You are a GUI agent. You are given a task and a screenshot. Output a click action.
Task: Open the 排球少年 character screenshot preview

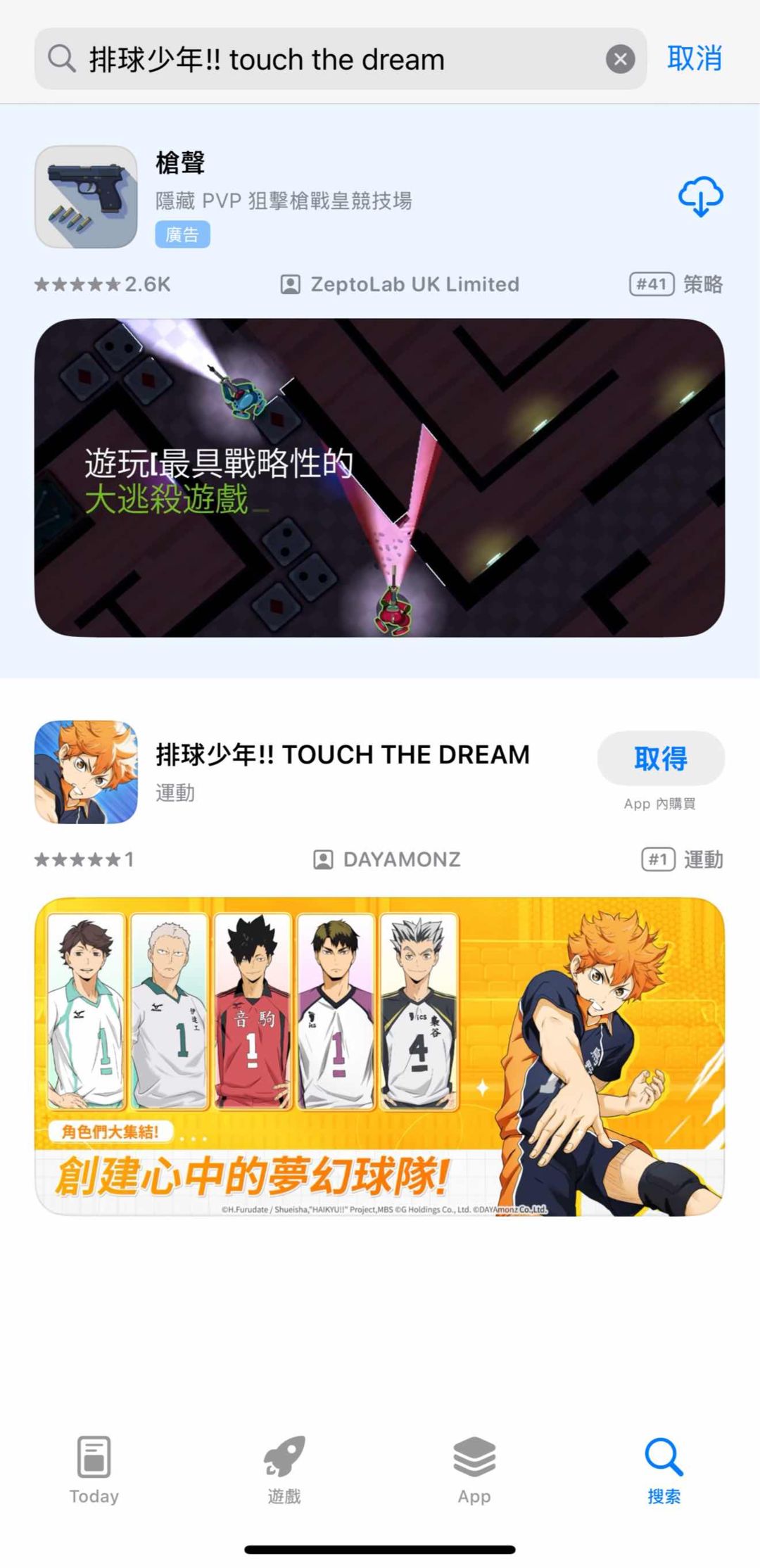(x=379, y=1056)
